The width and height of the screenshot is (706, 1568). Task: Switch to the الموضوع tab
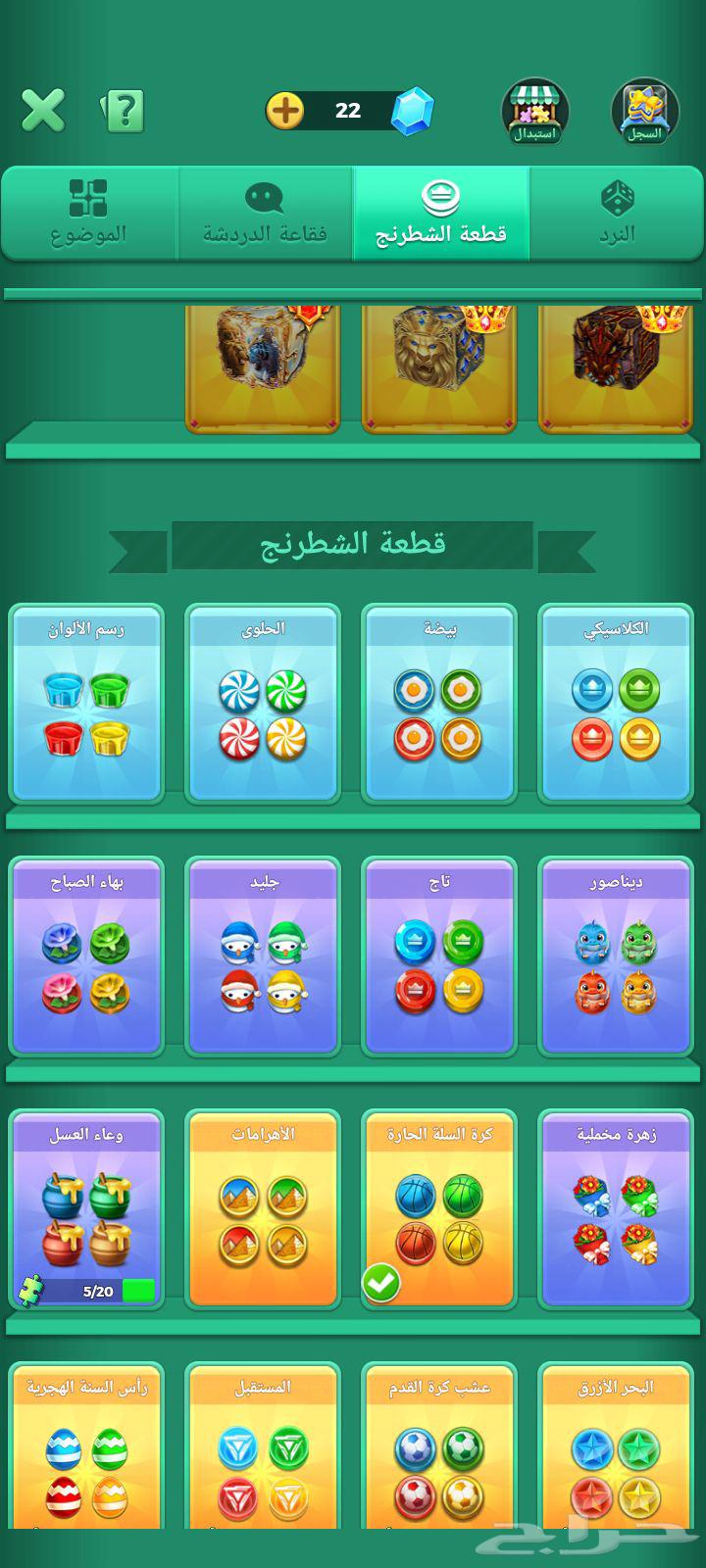coord(88,214)
